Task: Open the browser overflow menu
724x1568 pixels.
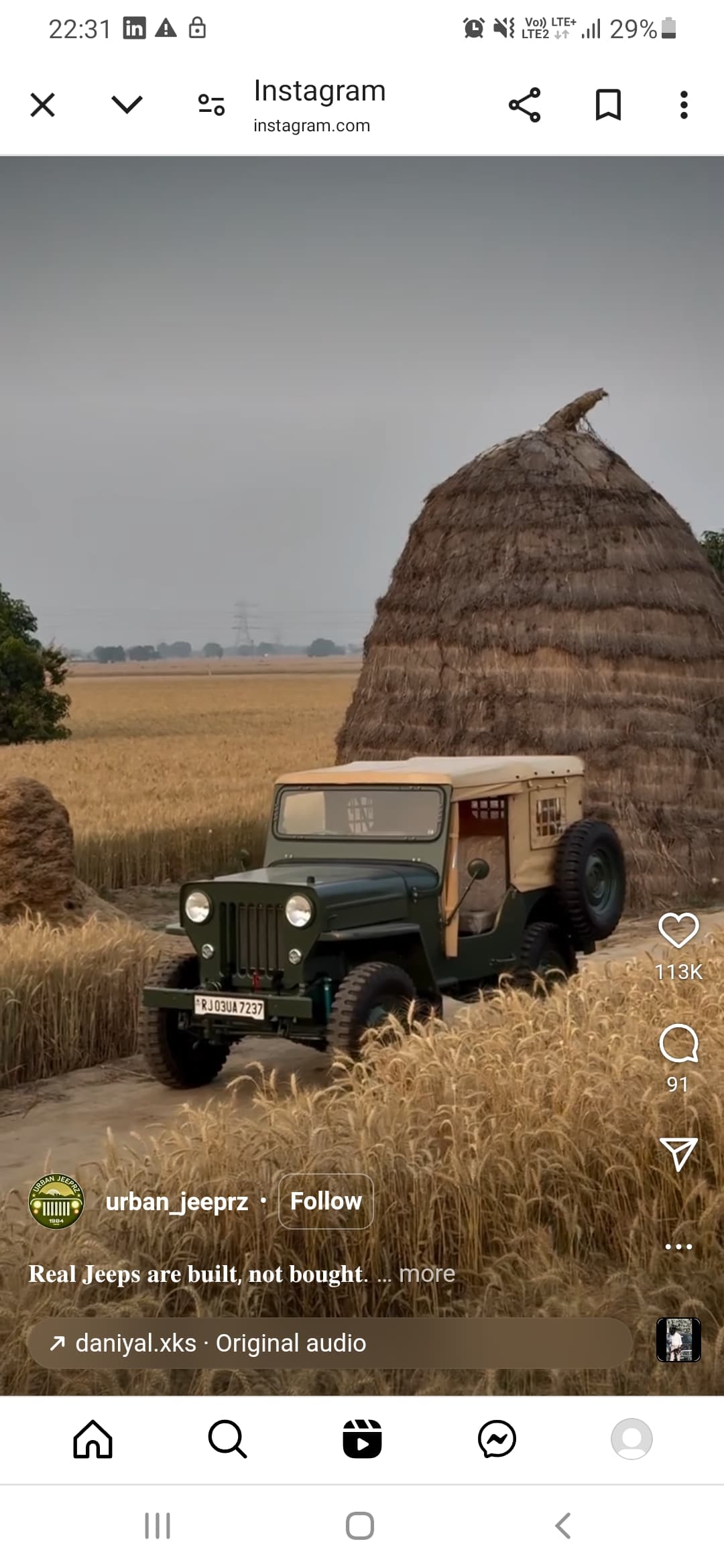Action: (684, 105)
